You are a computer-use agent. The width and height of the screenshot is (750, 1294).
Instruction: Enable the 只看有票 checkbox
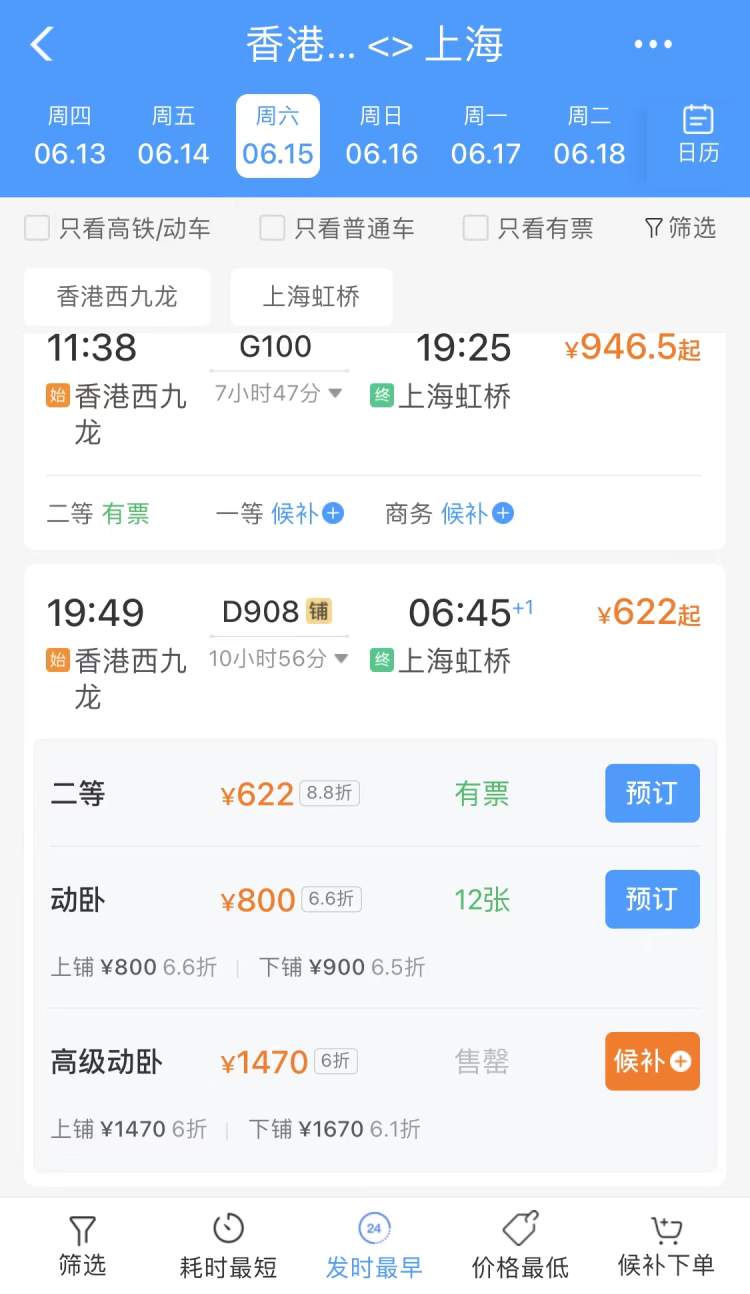(x=476, y=228)
